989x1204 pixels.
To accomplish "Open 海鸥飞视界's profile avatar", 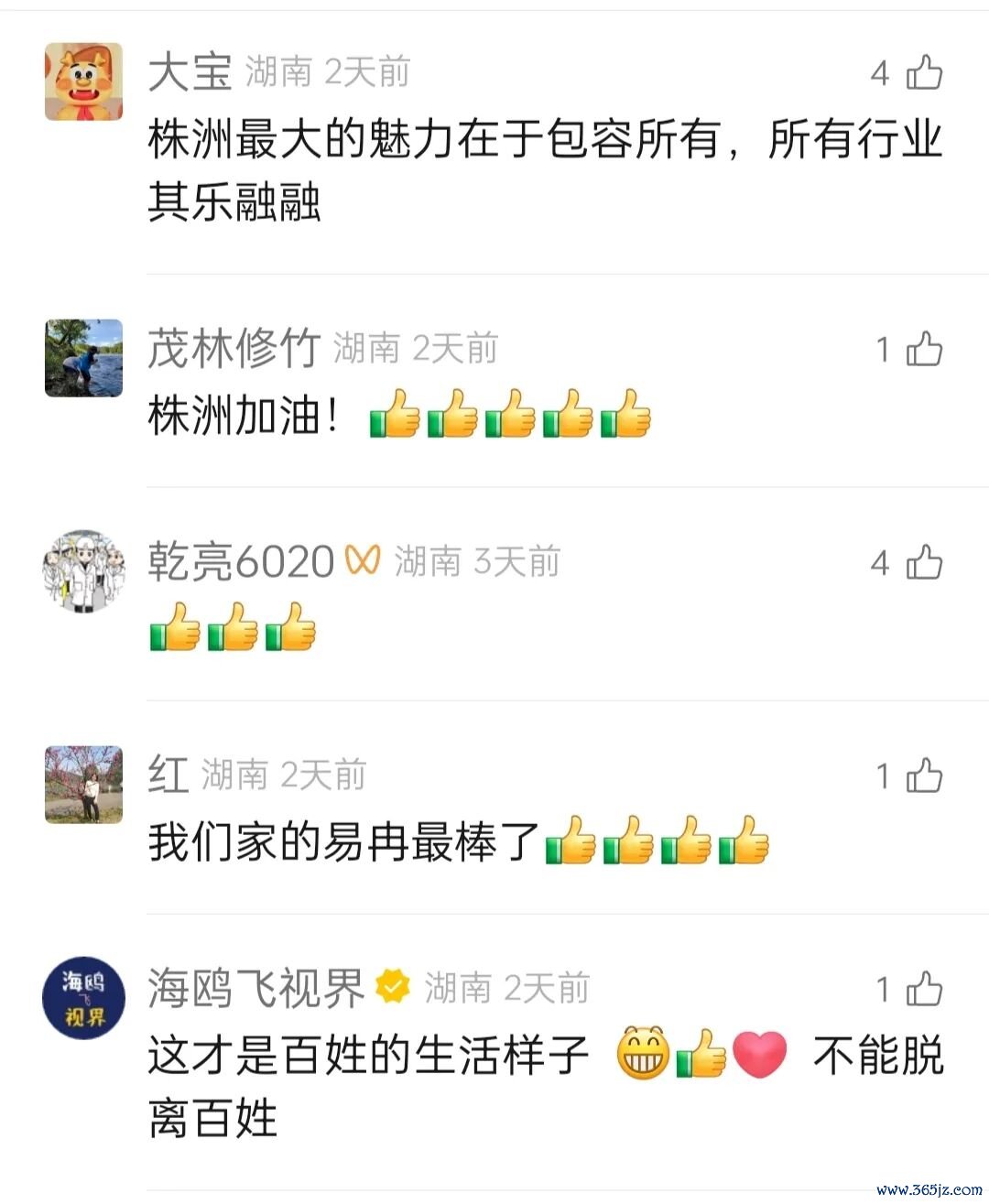I will point(83,998).
